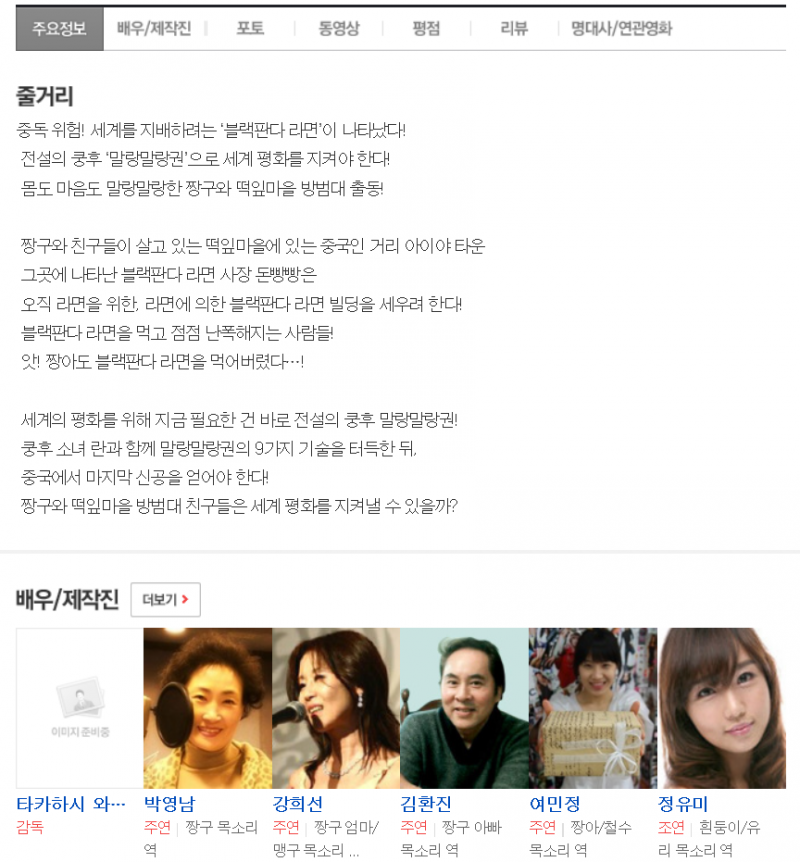Tap 더보기 next to 배우/제작진
Screen dimensions: 800x862
click(165, 600)
